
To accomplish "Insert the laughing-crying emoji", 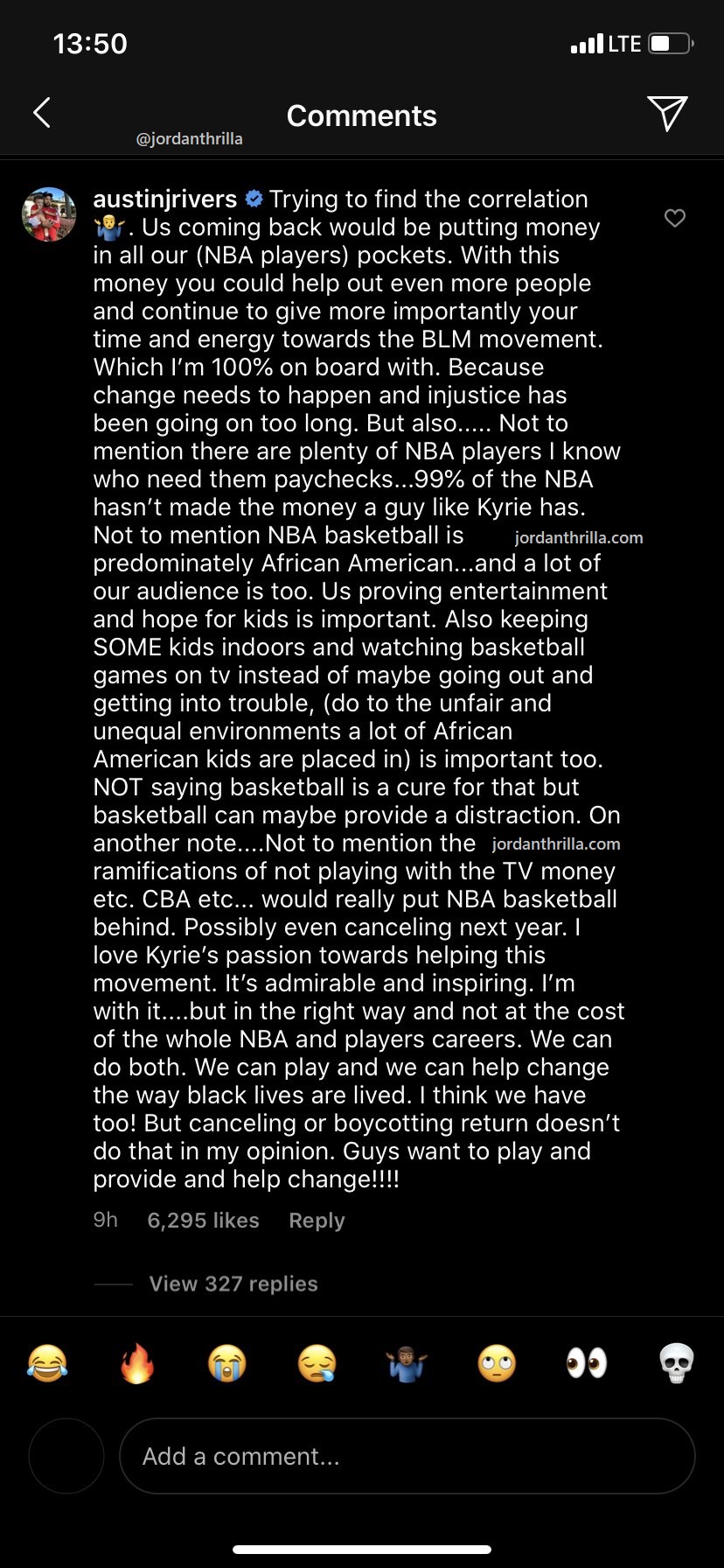I will (x=48, y=1363).
